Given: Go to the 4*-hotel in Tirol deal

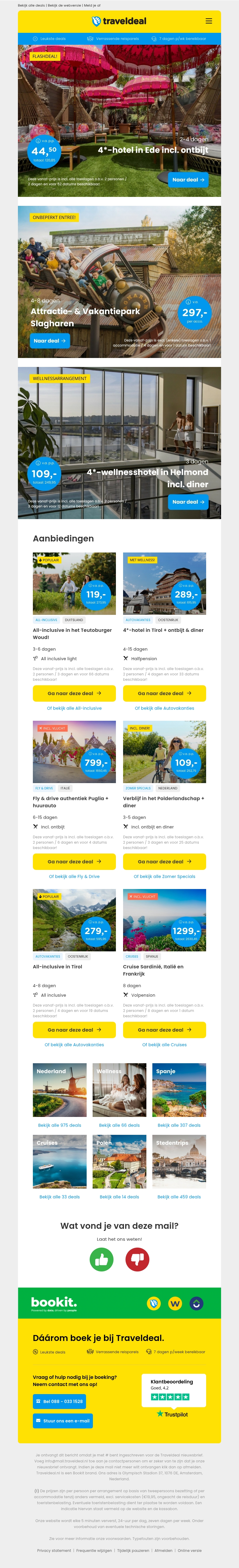Looking at the screenshot, I should pos(164,693).
